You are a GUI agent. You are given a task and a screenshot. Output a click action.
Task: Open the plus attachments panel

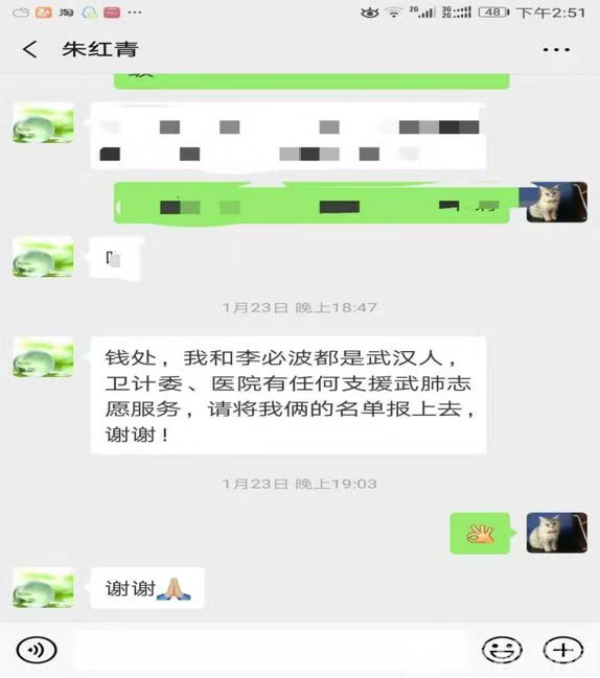coord(562,650)
